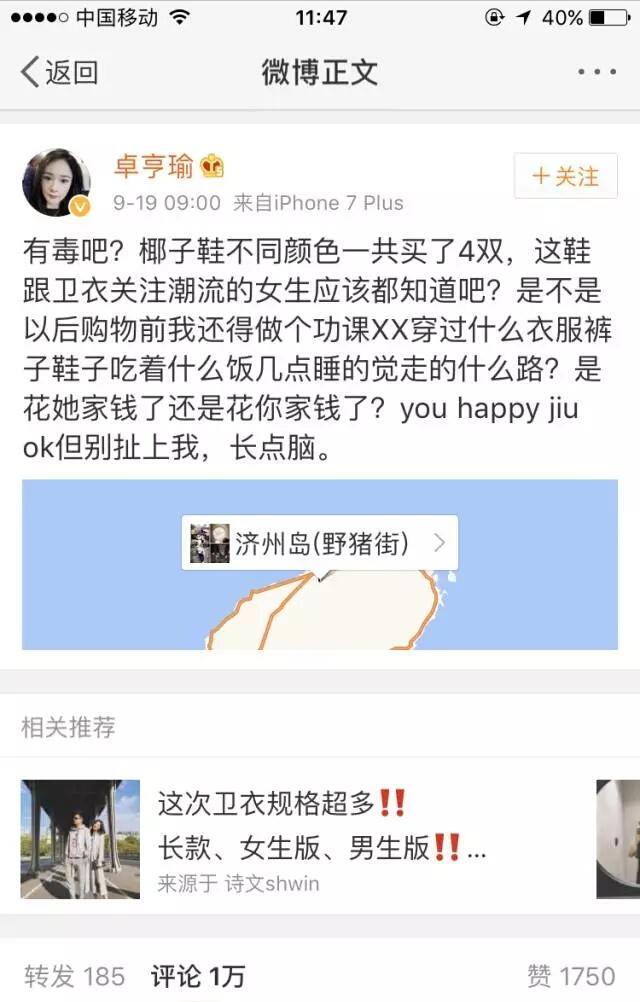Go back using the 返回 button
640x1002 pixels.
60,72
